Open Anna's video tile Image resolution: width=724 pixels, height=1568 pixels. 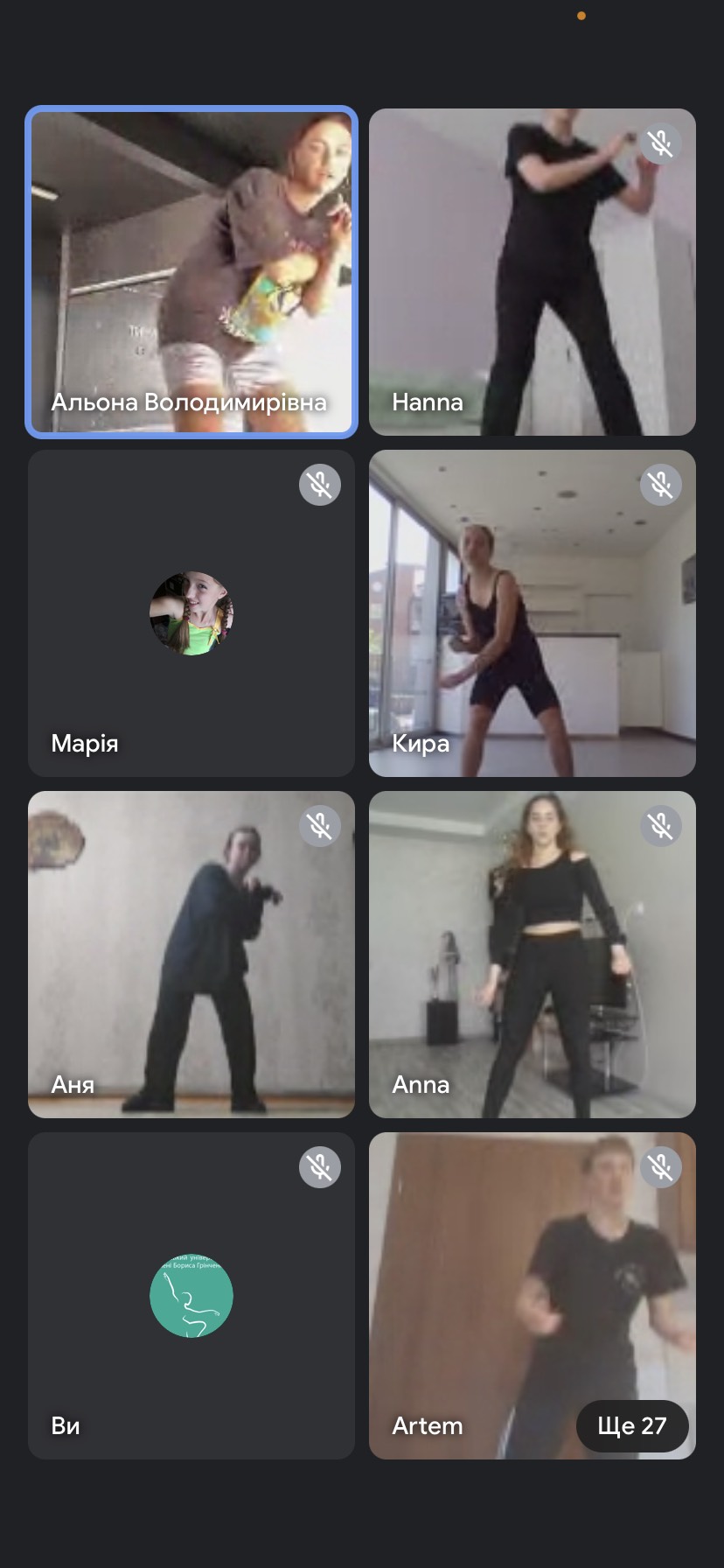click(532, 954)
